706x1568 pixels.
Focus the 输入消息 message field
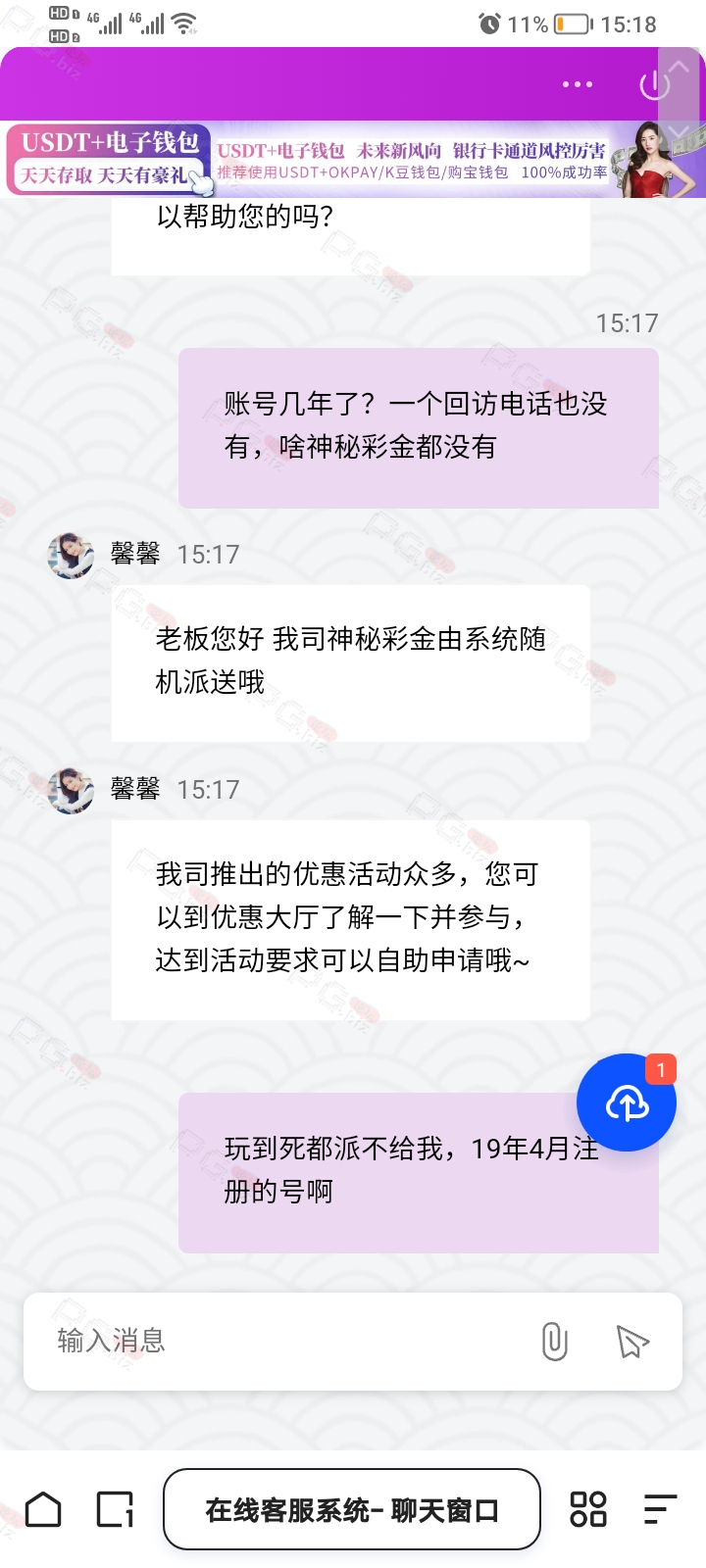coord(284,1341)
